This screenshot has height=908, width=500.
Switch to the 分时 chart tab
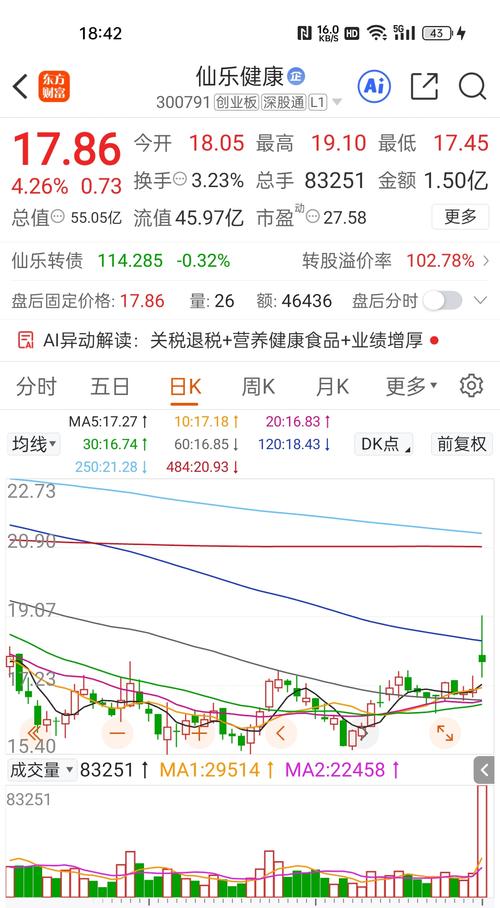click(x=36, y=386)
